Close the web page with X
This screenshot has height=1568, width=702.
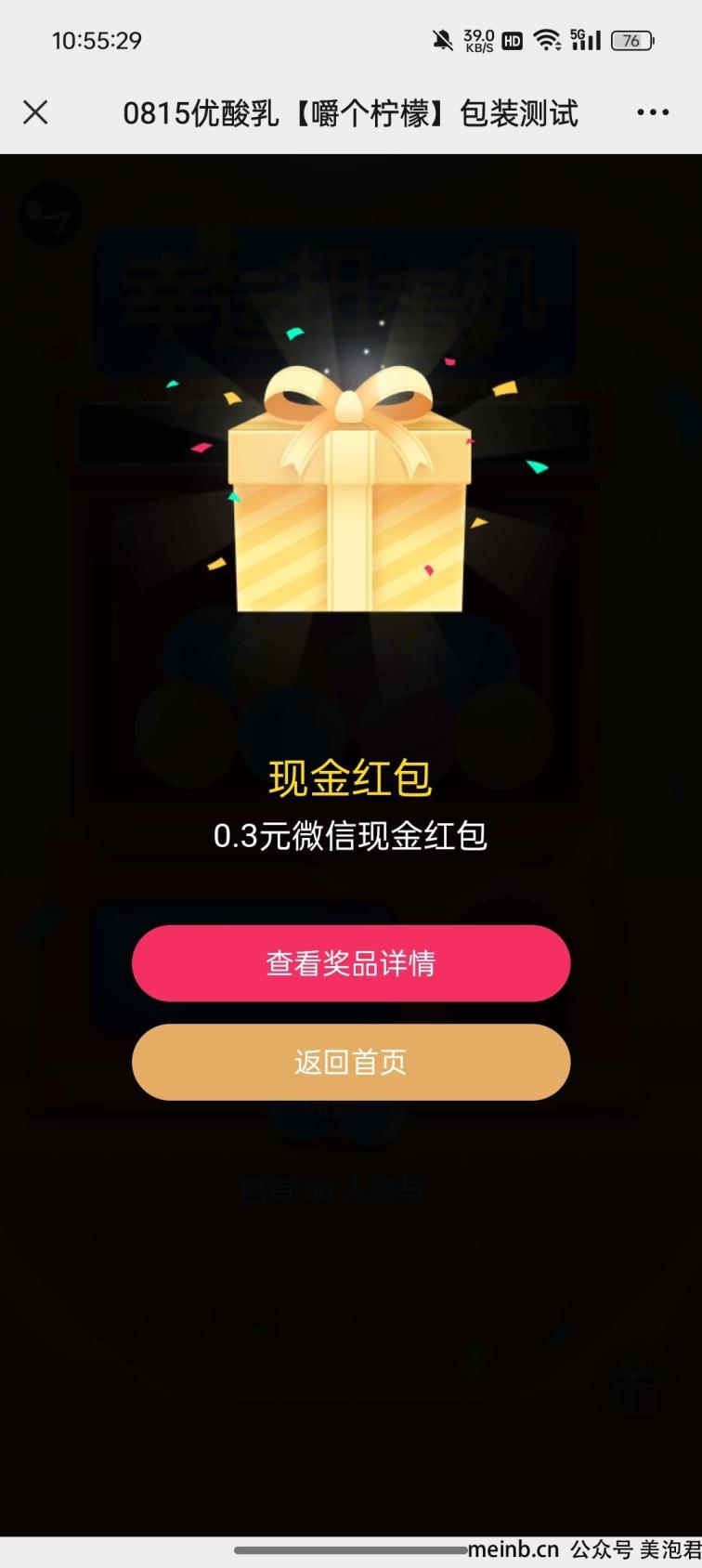pos(35,112)
